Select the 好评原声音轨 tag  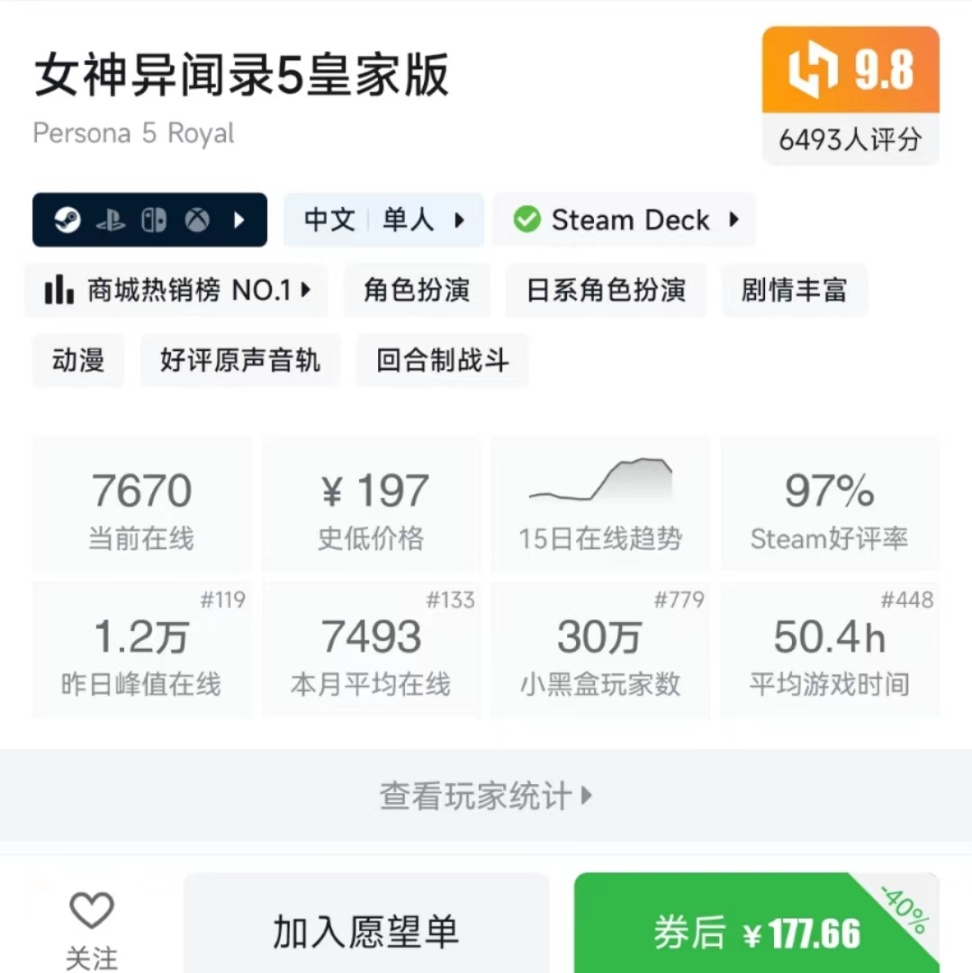pyautogui.click(x=240, y=360)
